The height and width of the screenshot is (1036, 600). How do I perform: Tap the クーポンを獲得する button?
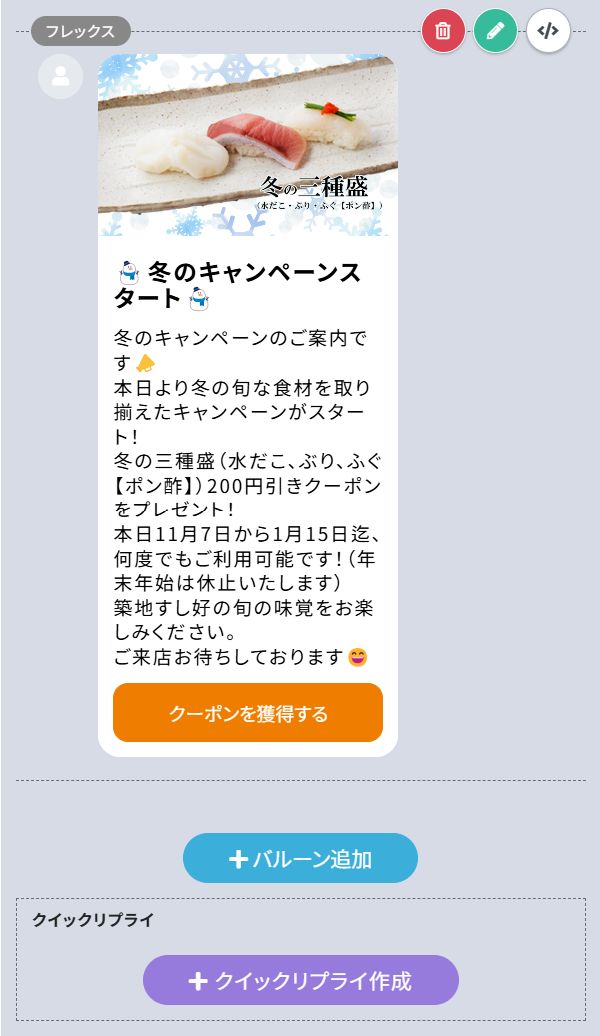point(248,713)
